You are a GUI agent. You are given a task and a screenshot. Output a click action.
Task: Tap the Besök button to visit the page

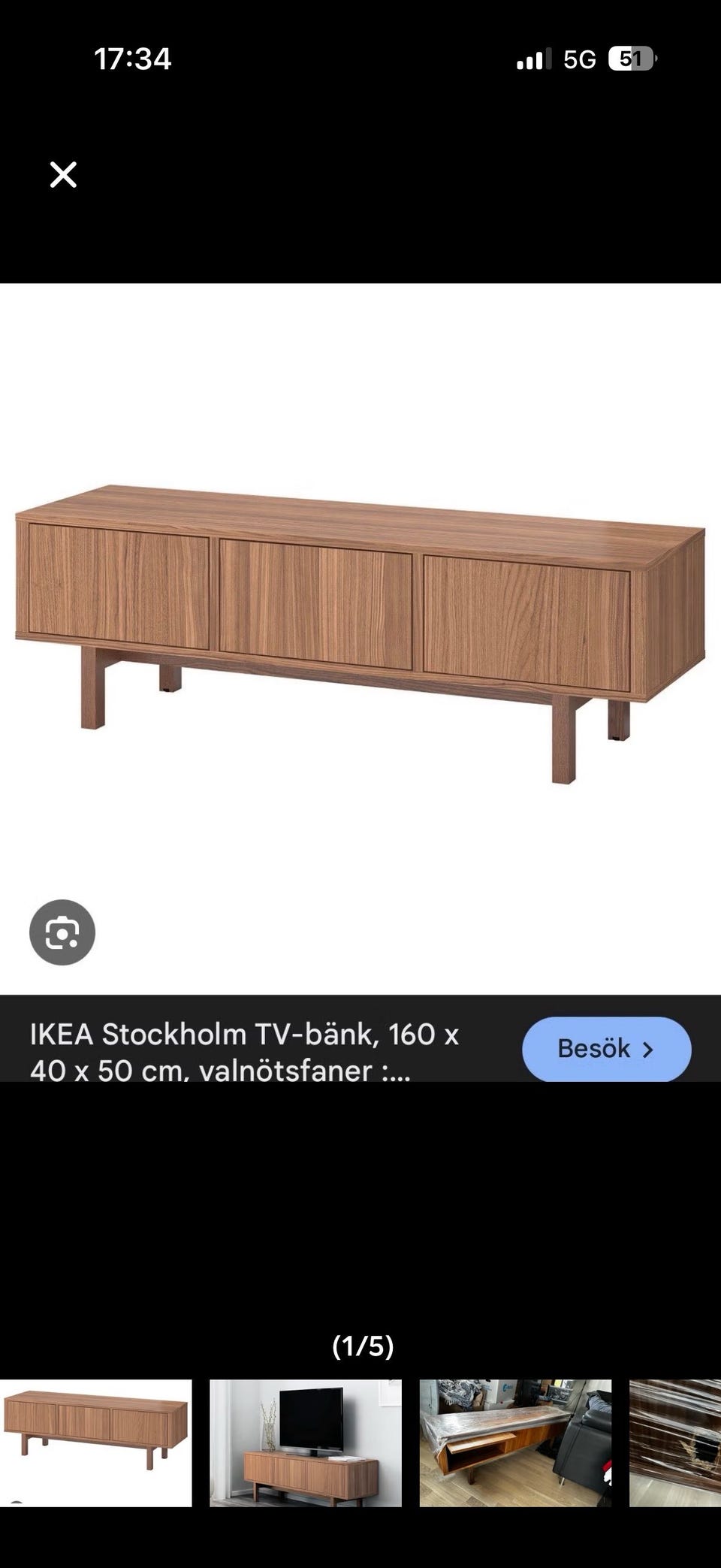608,1050
